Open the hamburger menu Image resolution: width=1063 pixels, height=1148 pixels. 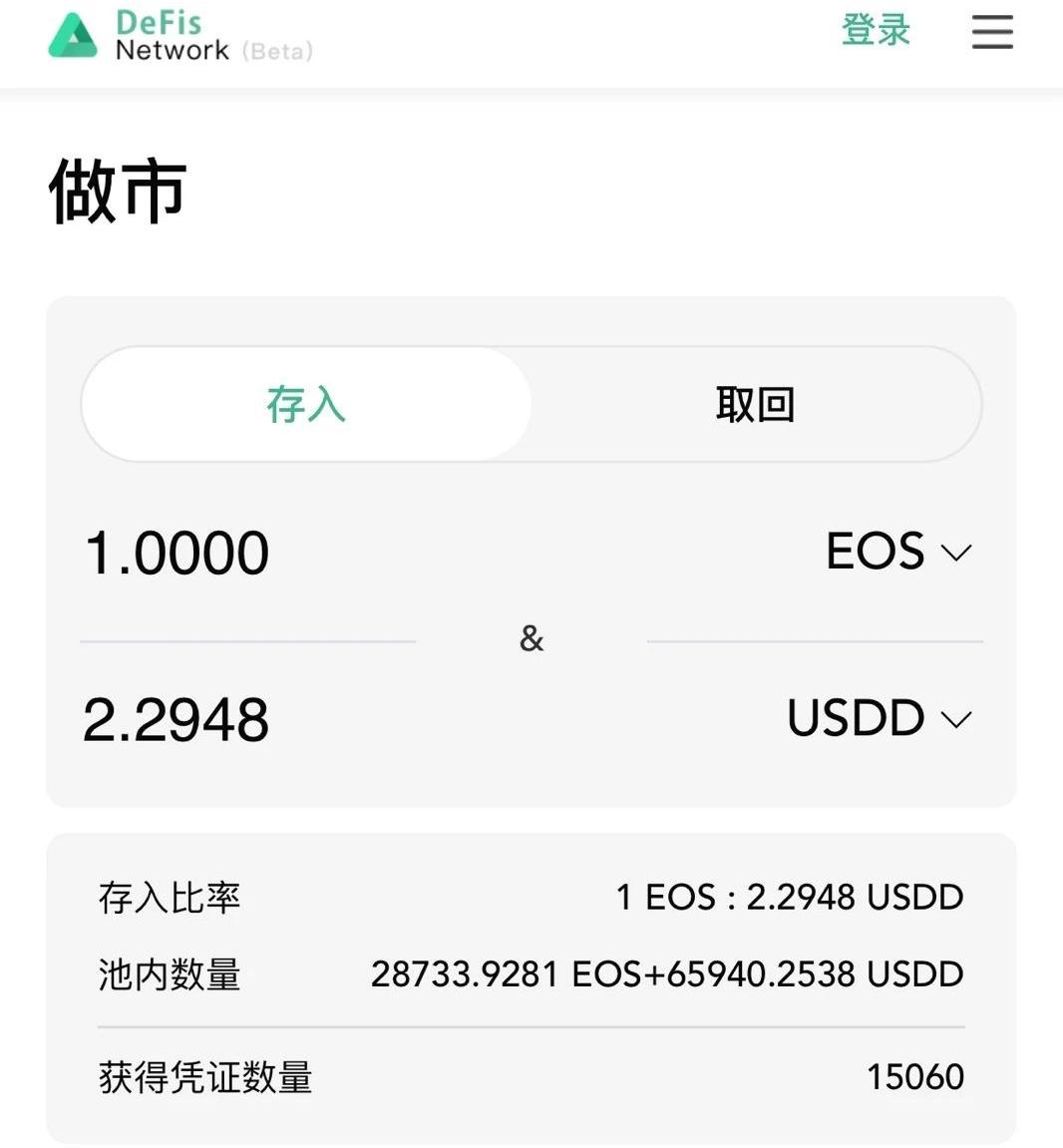[992, 32]
